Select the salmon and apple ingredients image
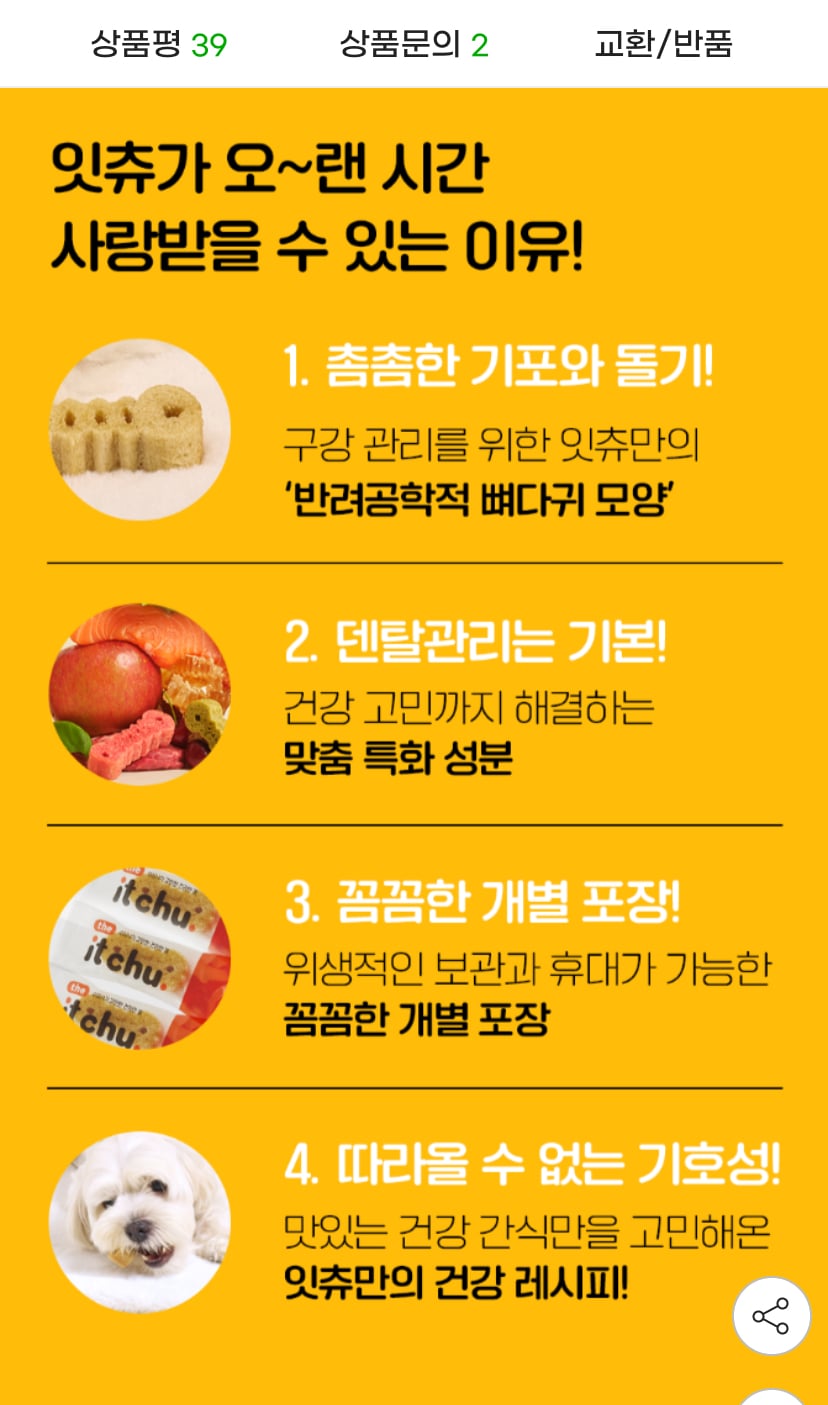The height and width of the screenshot is (1405, 828). (x=140, y=693)
